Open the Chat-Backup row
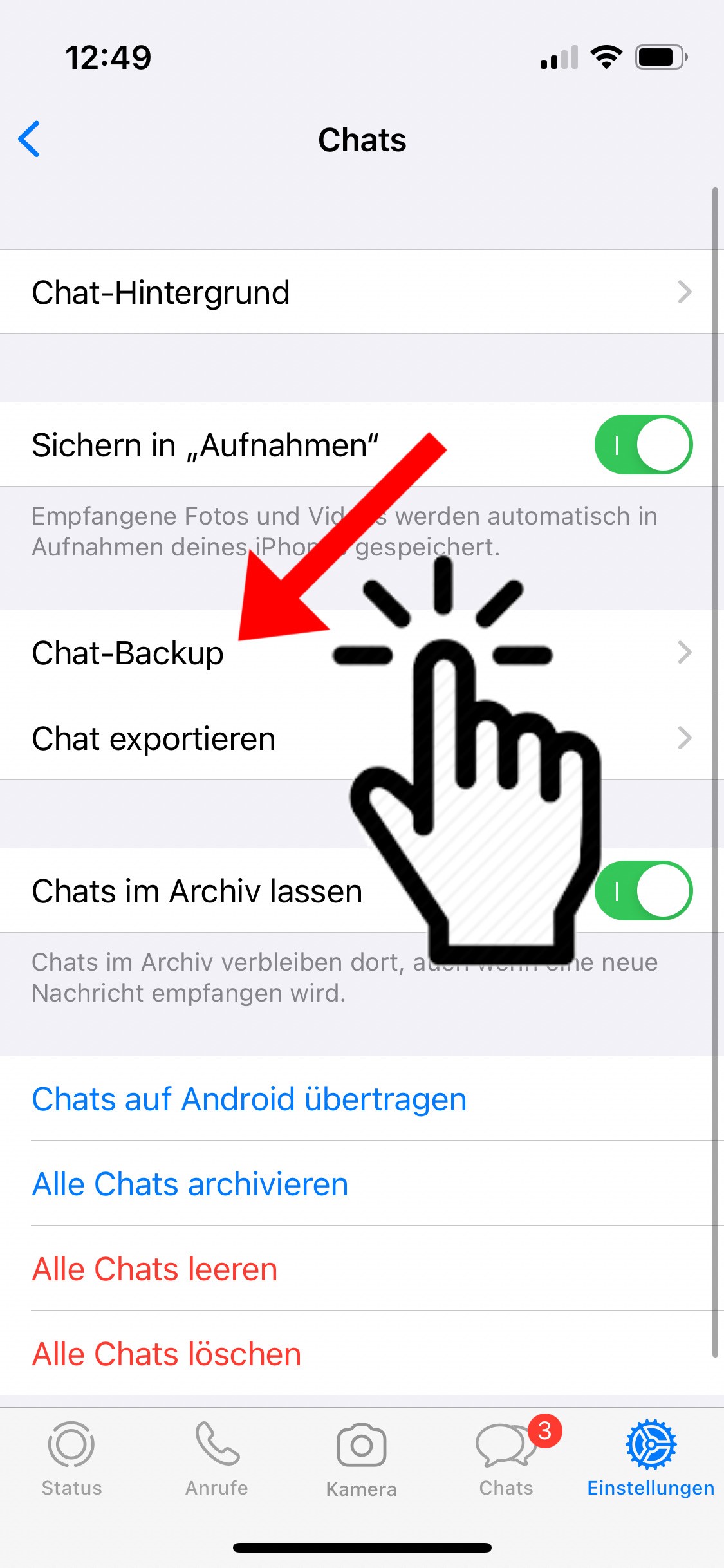Viewport: 724px width, 1568px height. click(362, 653)
